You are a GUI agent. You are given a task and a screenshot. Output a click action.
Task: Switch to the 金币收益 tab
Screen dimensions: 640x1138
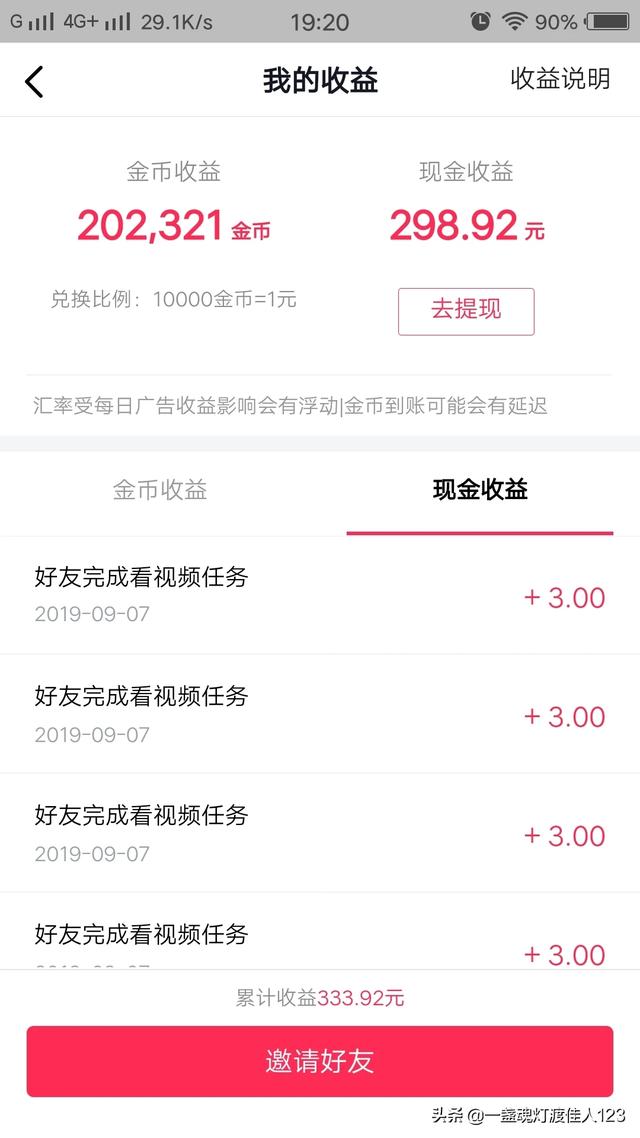tap(160, 490)
